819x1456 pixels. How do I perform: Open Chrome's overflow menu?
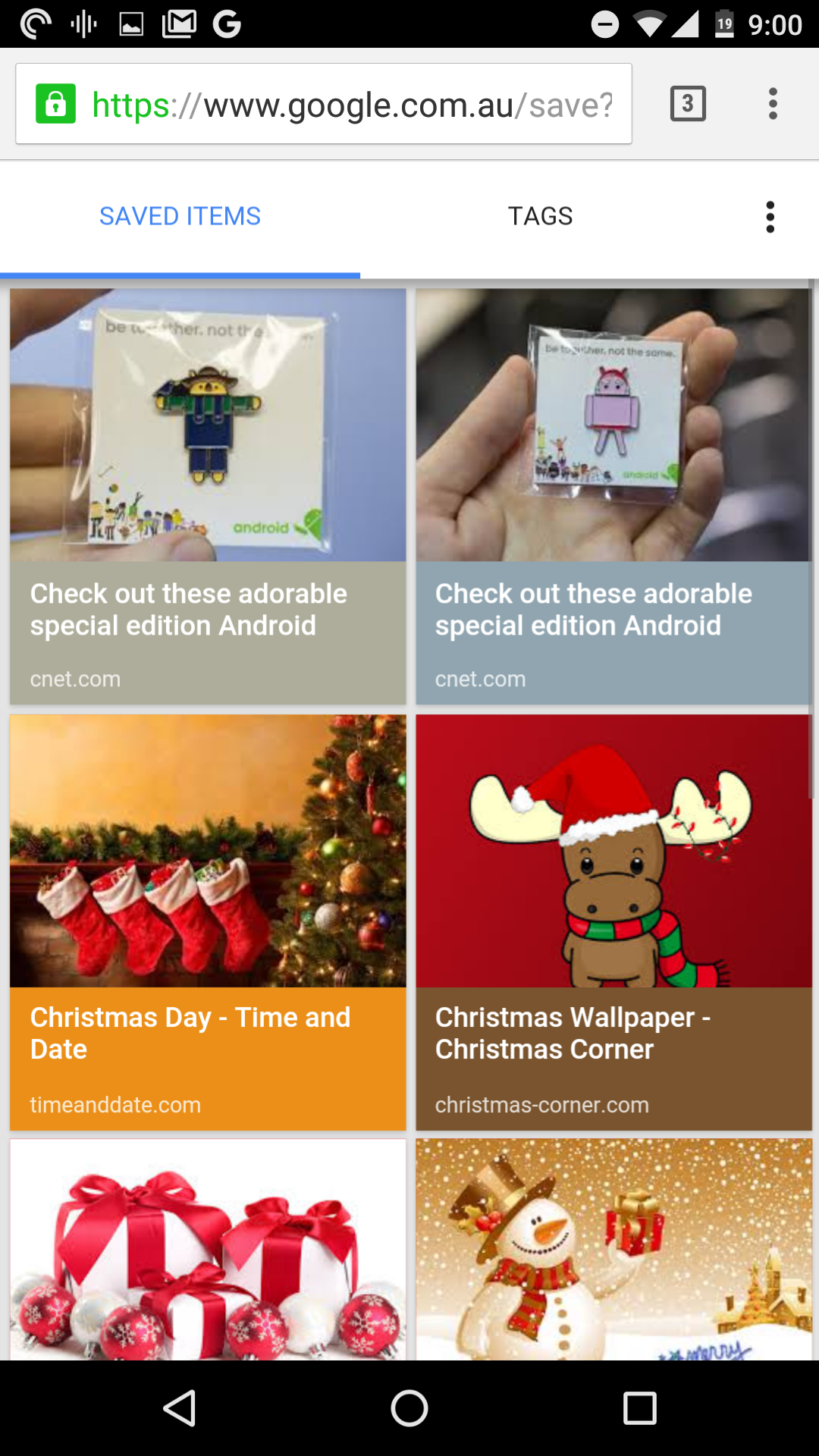(x=773, y=104)
